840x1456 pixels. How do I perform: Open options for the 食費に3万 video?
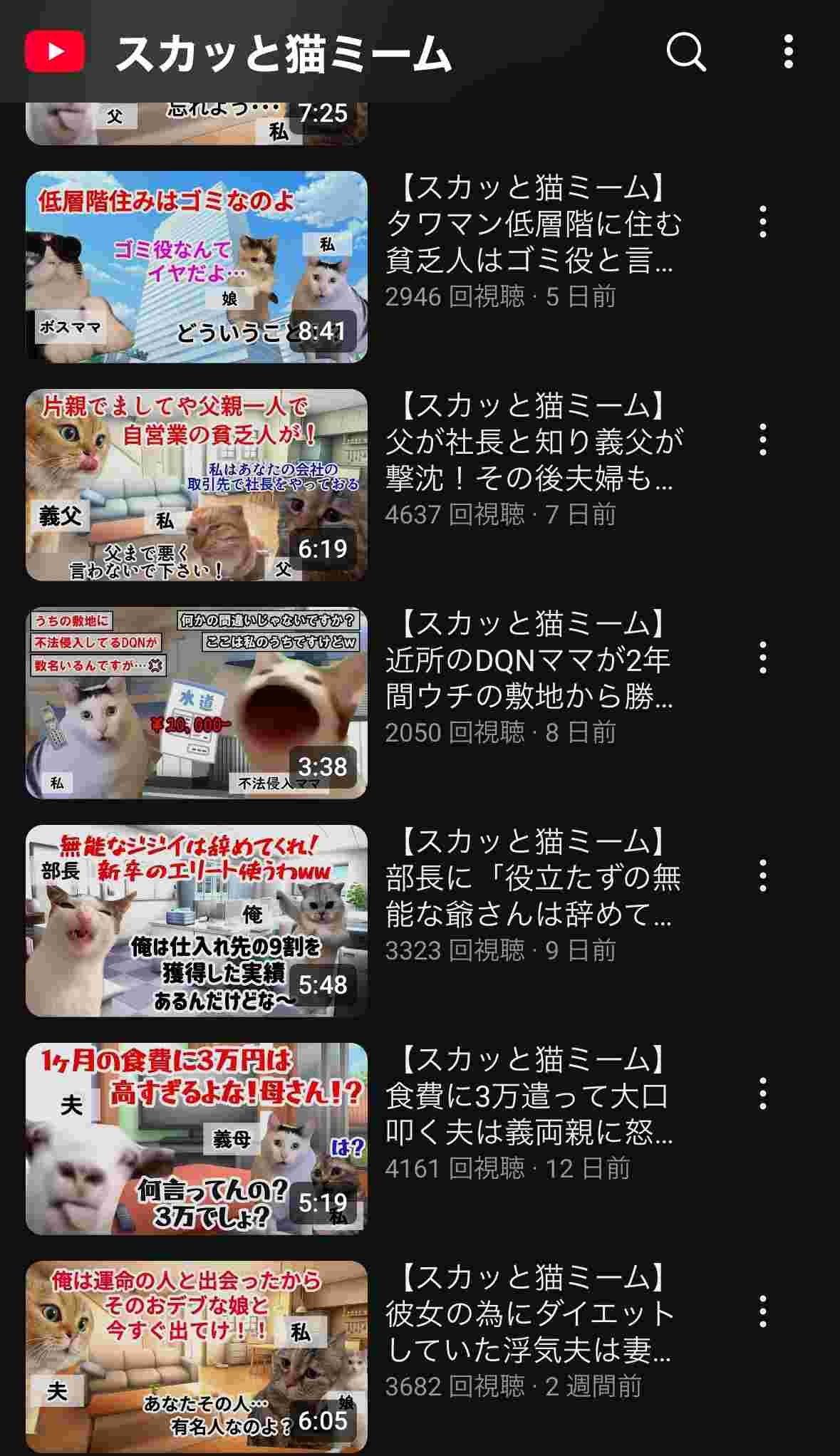coord(763,1094)
